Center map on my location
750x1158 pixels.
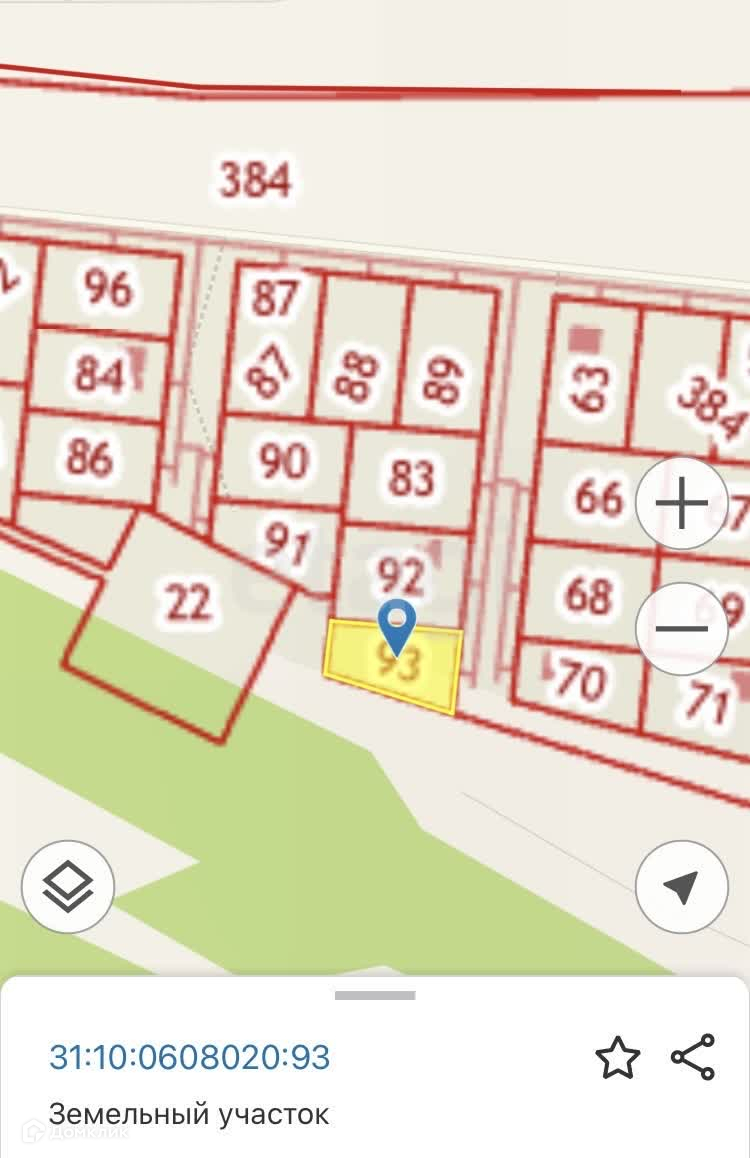(x=681, y=886)
